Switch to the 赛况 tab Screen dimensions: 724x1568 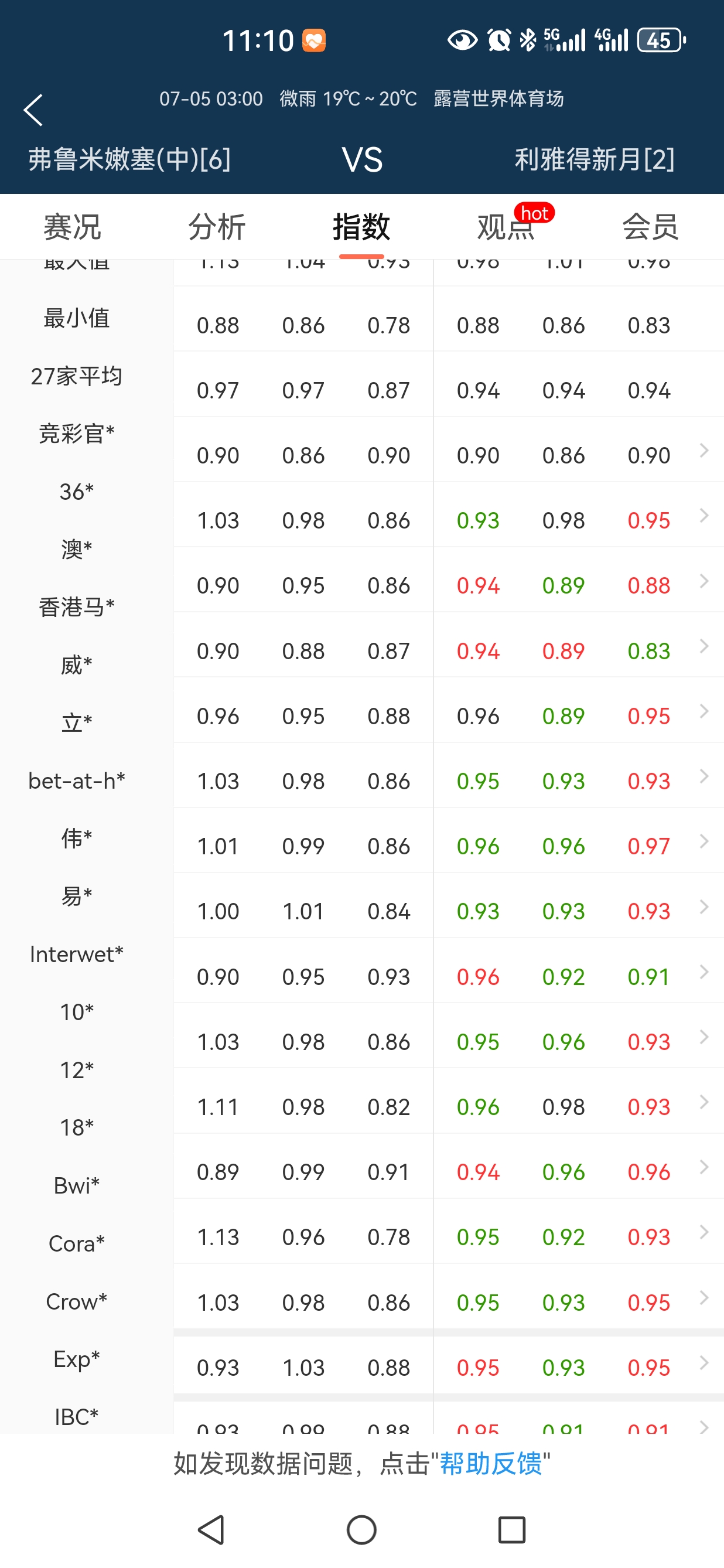coord(73,227)
